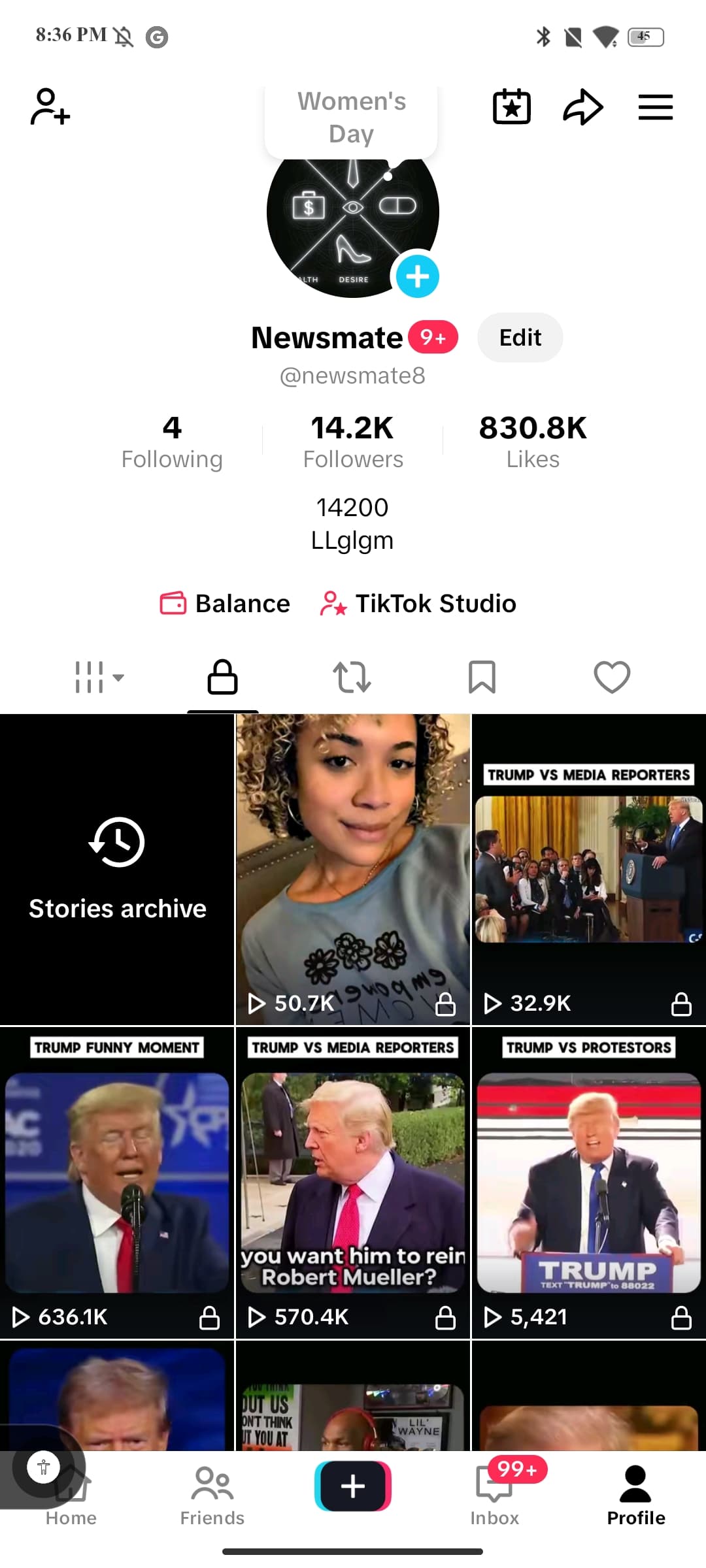Switch to the saved bookmarks tab
706x1568 pixels.
(x=482, y=677)
